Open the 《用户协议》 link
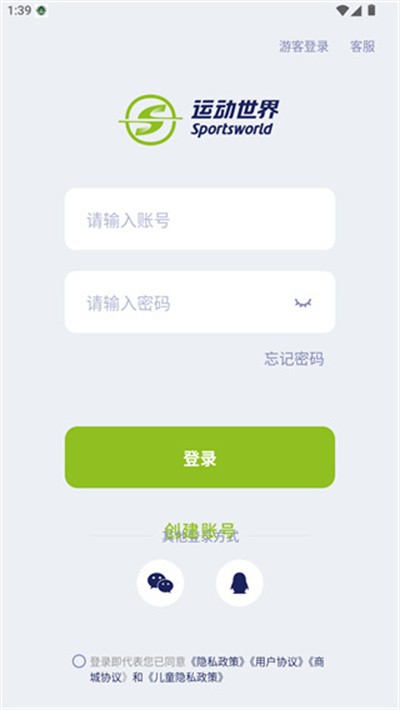The image size is (400, 710). tap(277, 662)
